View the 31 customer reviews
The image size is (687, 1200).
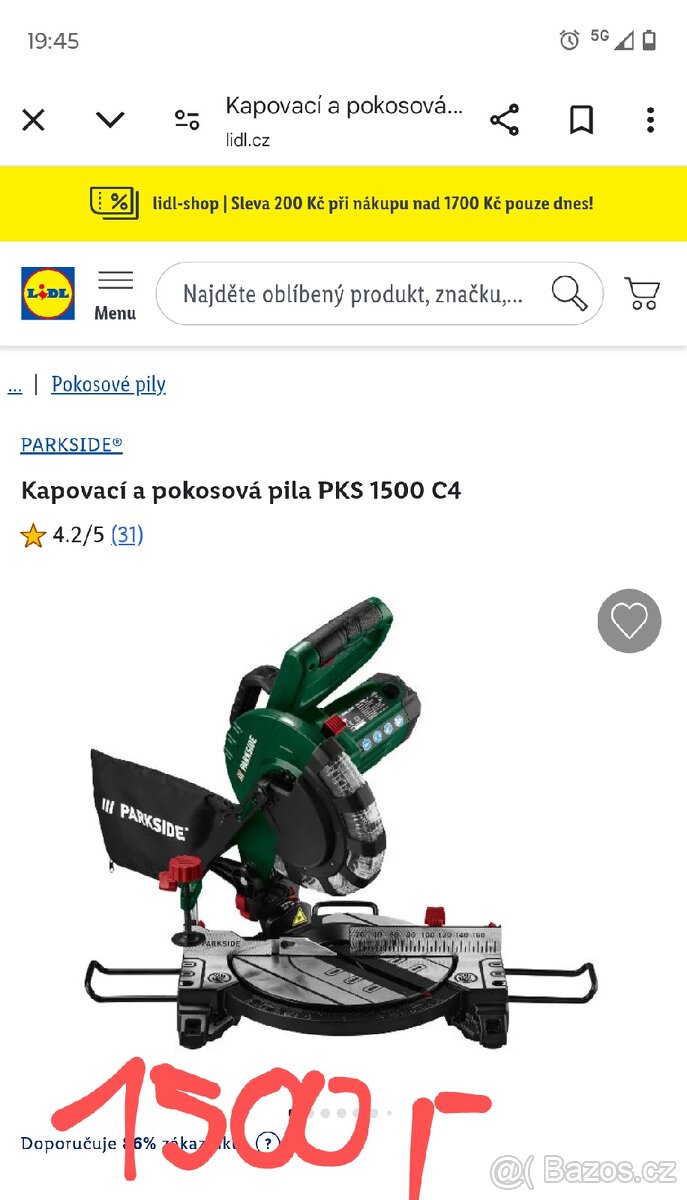coord(127,535)
